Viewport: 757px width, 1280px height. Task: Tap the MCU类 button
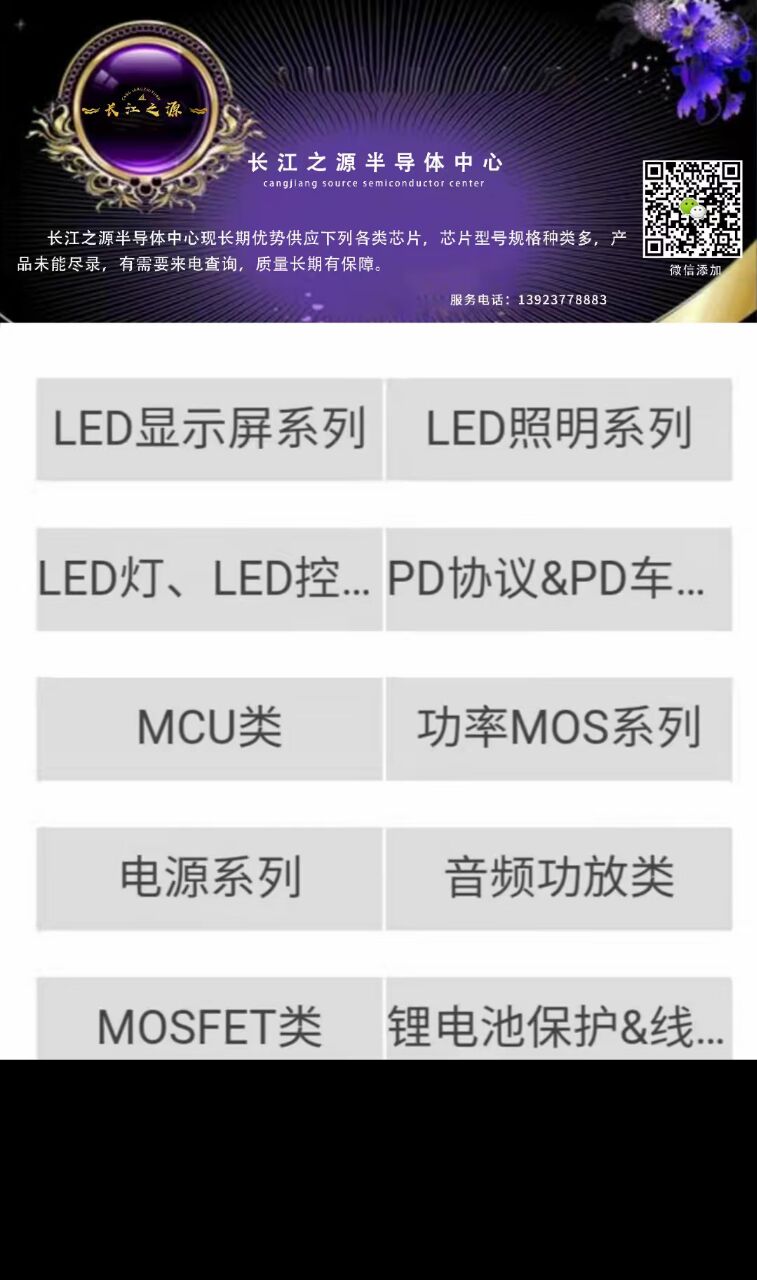click(x=209, y=728)
